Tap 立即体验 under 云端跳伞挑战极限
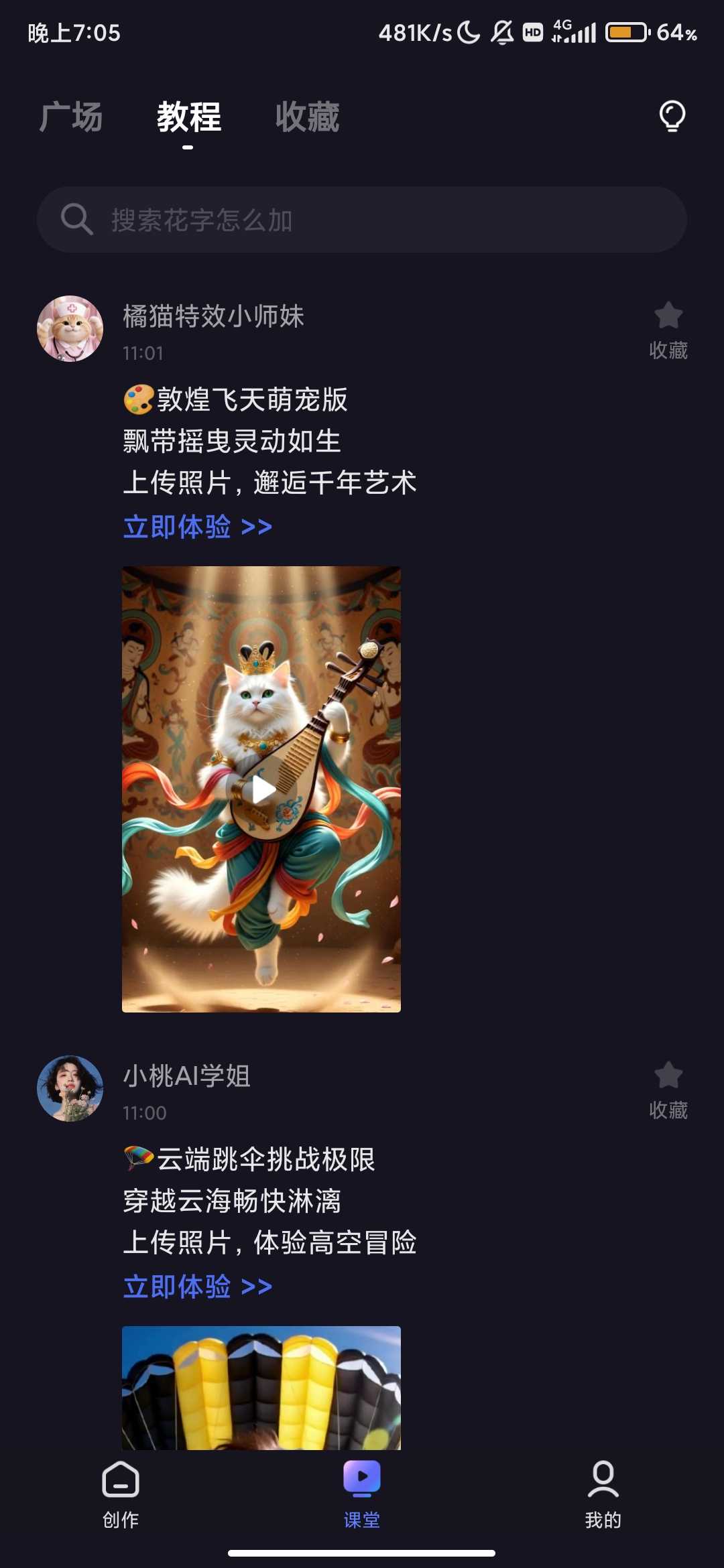The height and width of the screenshot is (1568, 724). pyautogui.click(x=198, y=1287)
